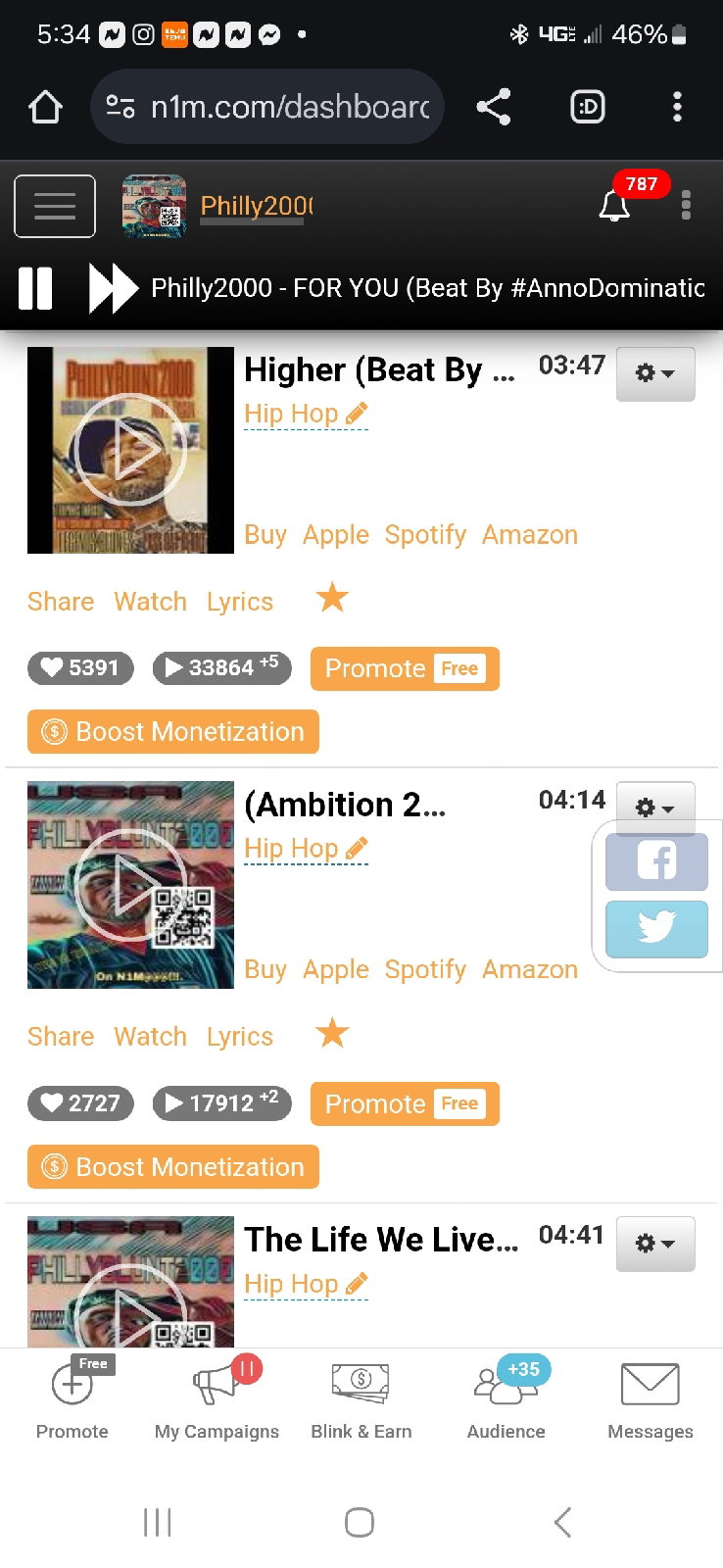Open Lyrics link for Higher track

coord(240,602)
